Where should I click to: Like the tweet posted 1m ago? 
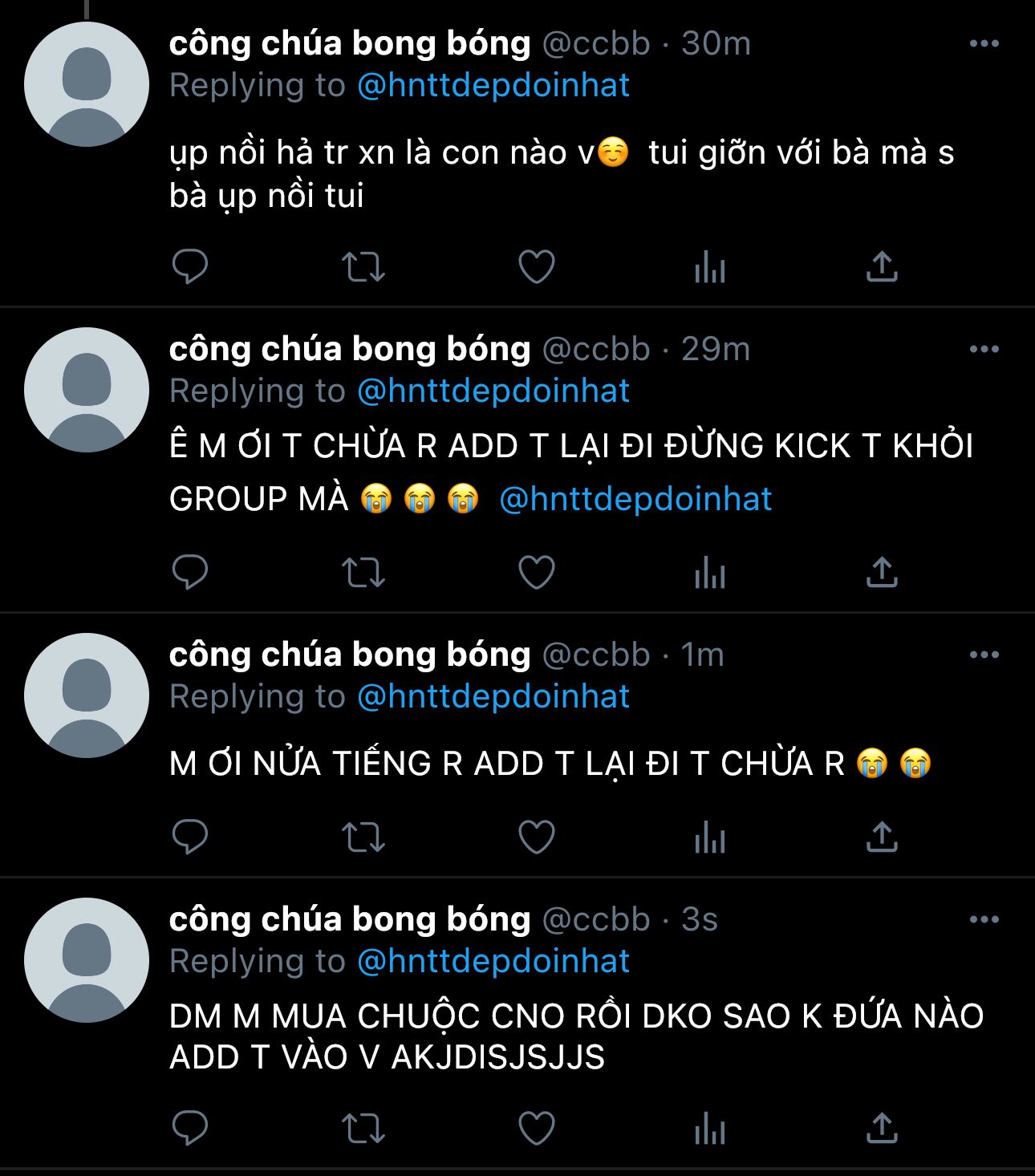537,837
